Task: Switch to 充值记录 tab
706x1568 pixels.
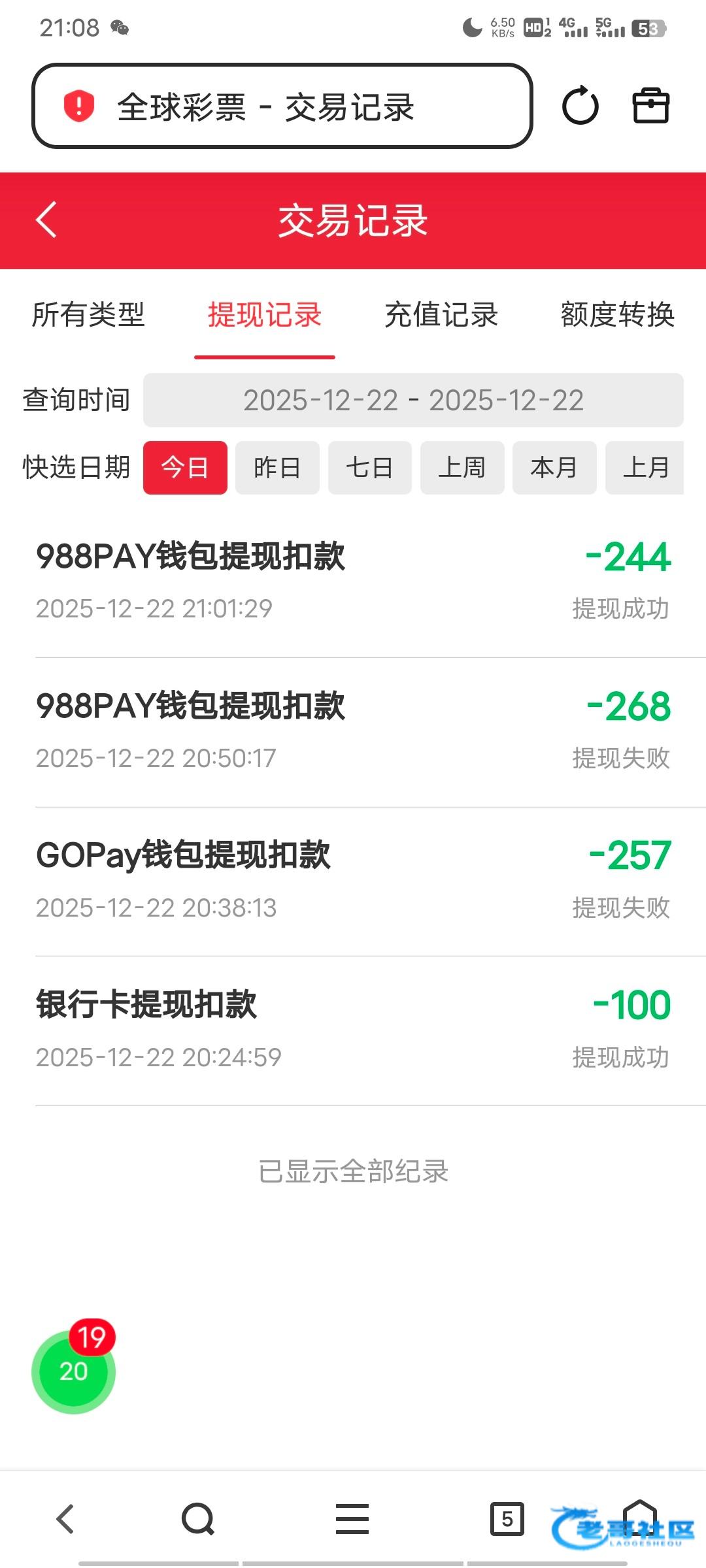Action: pos(441,315)
